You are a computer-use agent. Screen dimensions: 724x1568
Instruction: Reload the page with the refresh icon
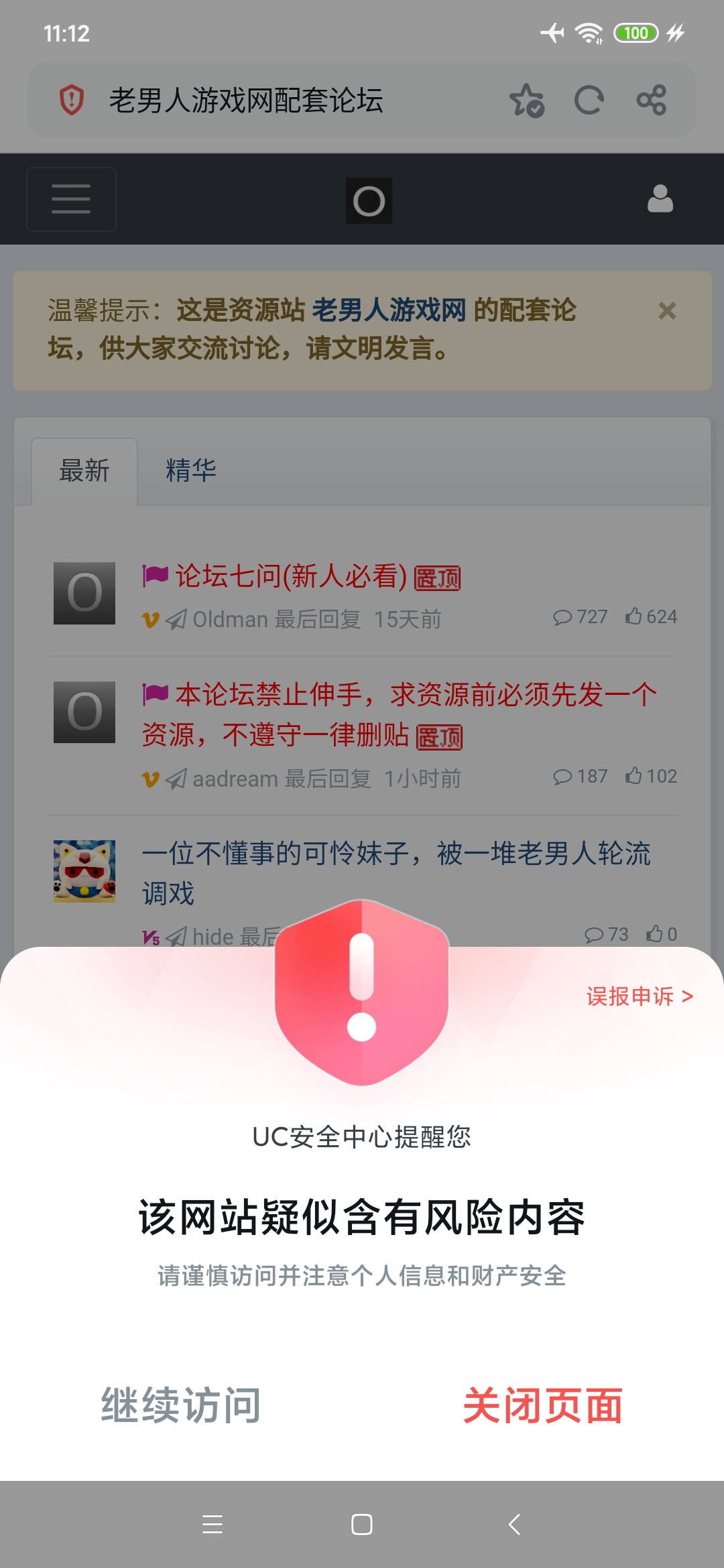click(589, 101)
